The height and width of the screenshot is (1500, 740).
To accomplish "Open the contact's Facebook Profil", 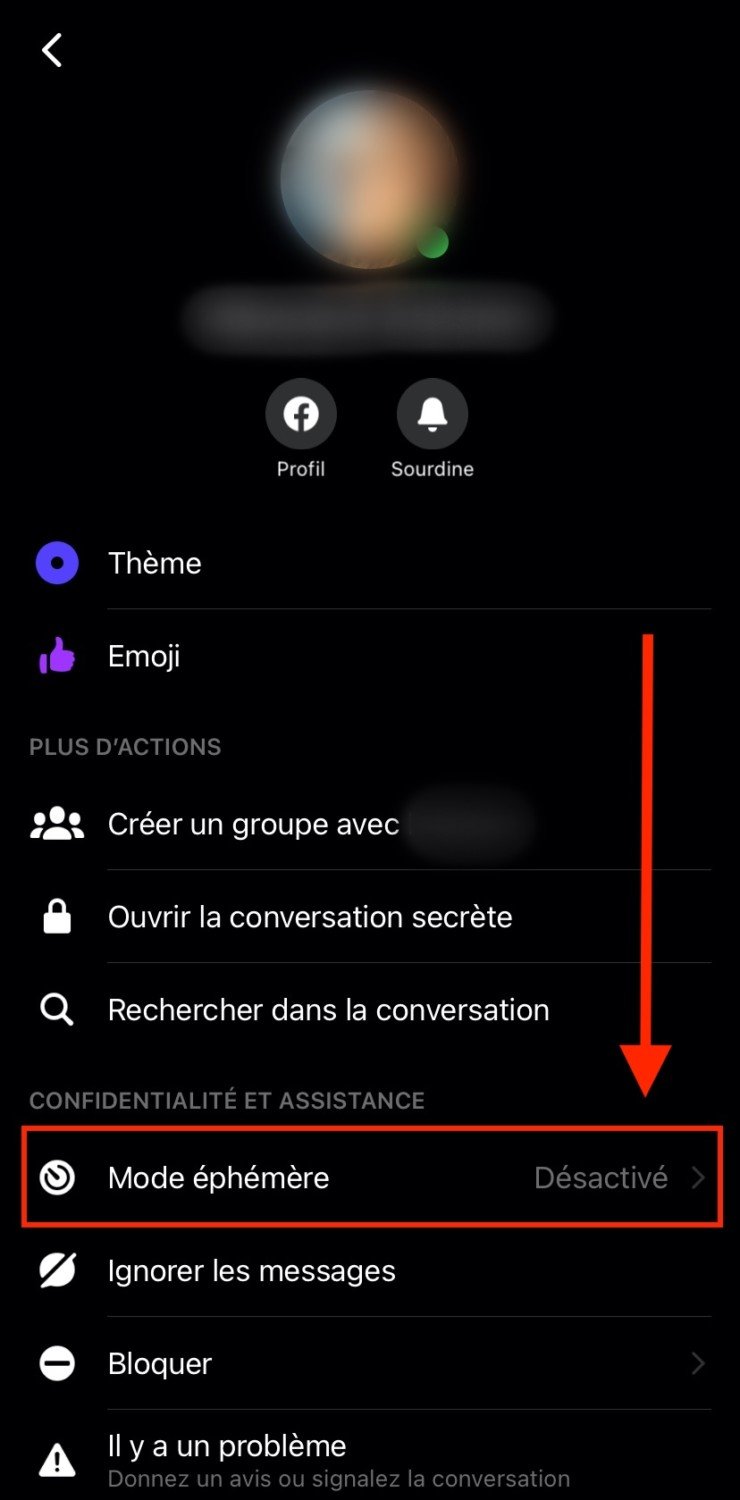I will [301, 414].
